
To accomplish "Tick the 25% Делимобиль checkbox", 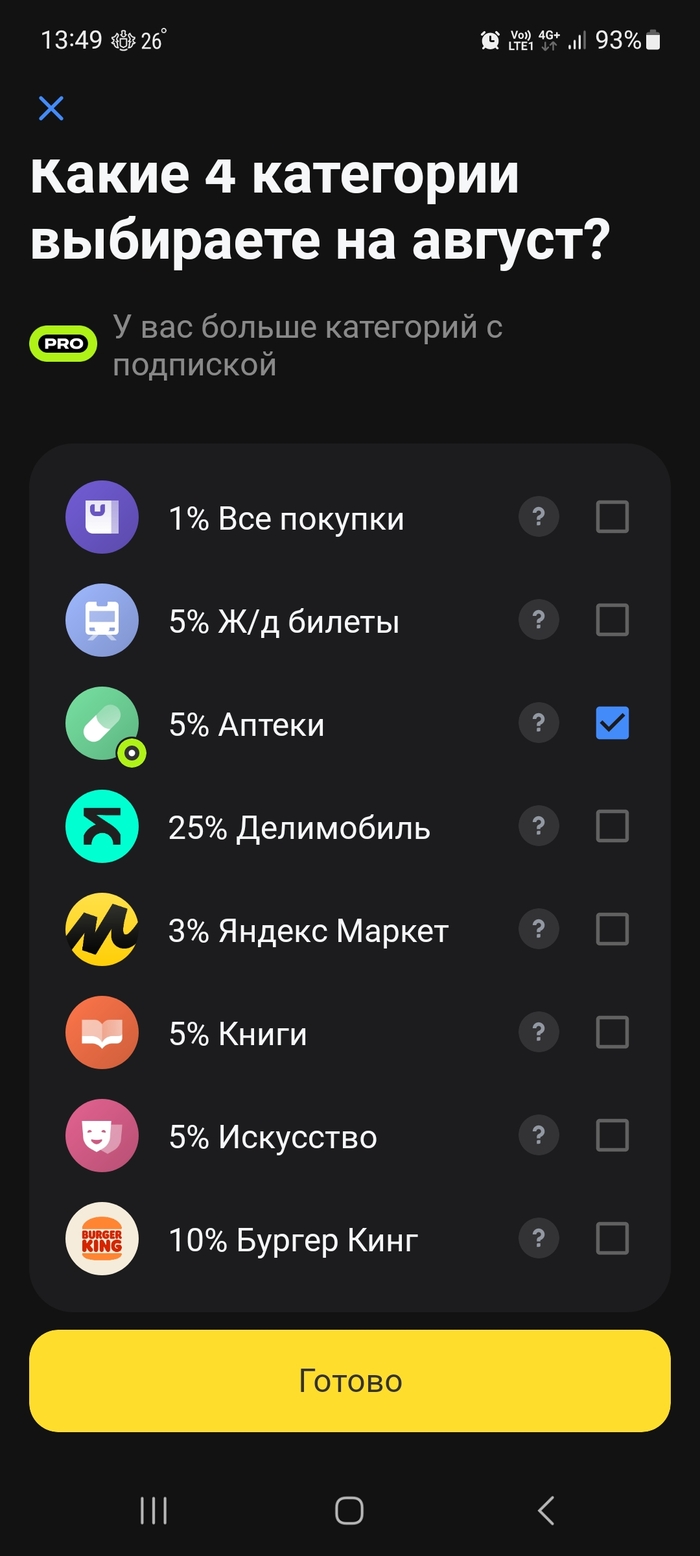I will [612, 826].
